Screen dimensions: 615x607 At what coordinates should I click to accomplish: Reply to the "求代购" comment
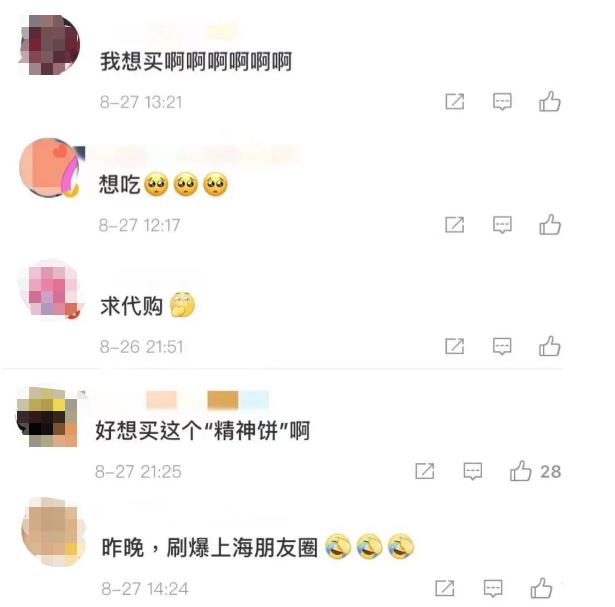pos(503,346)
